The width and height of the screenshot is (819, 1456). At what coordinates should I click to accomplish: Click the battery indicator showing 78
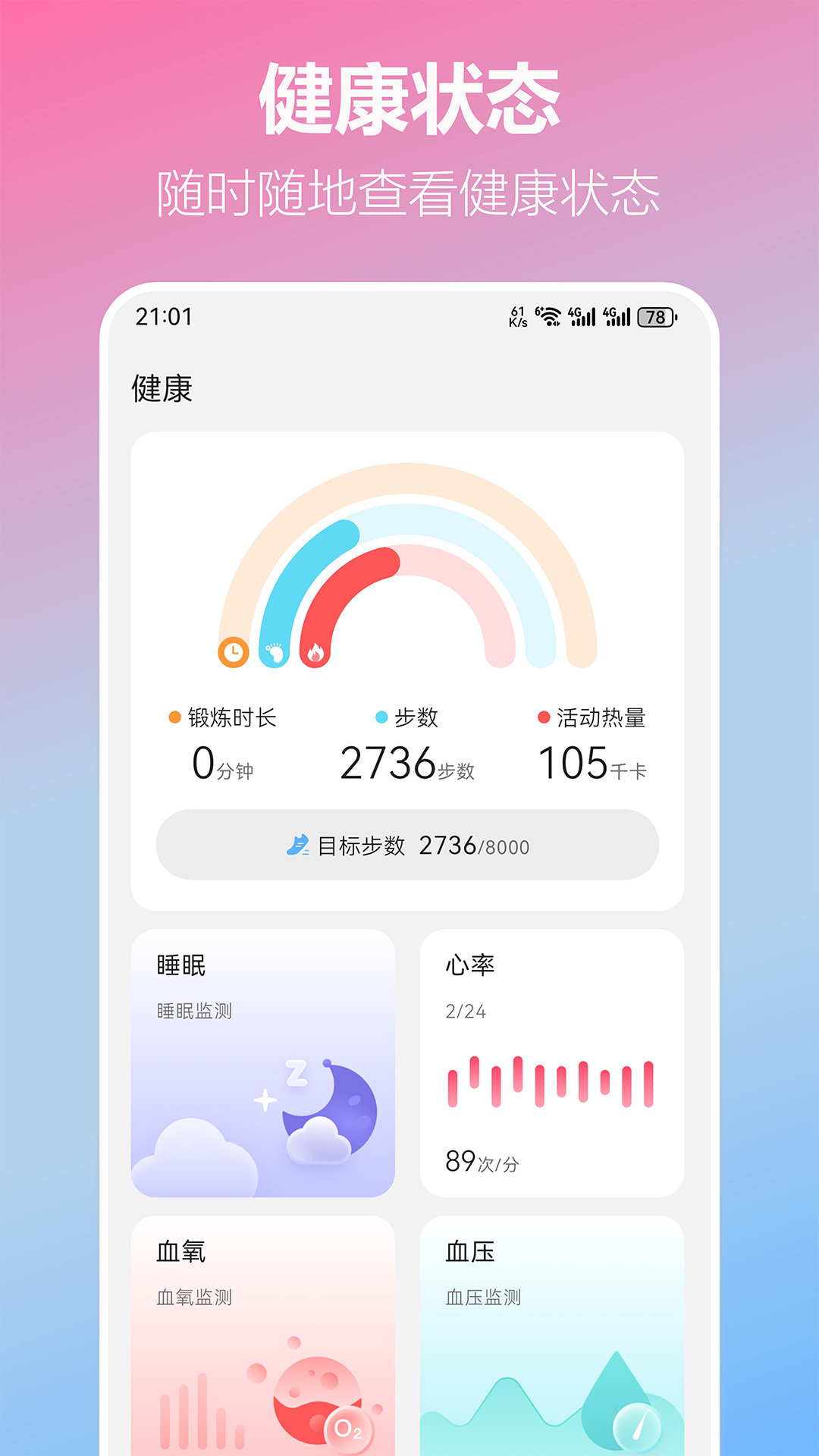654,315
